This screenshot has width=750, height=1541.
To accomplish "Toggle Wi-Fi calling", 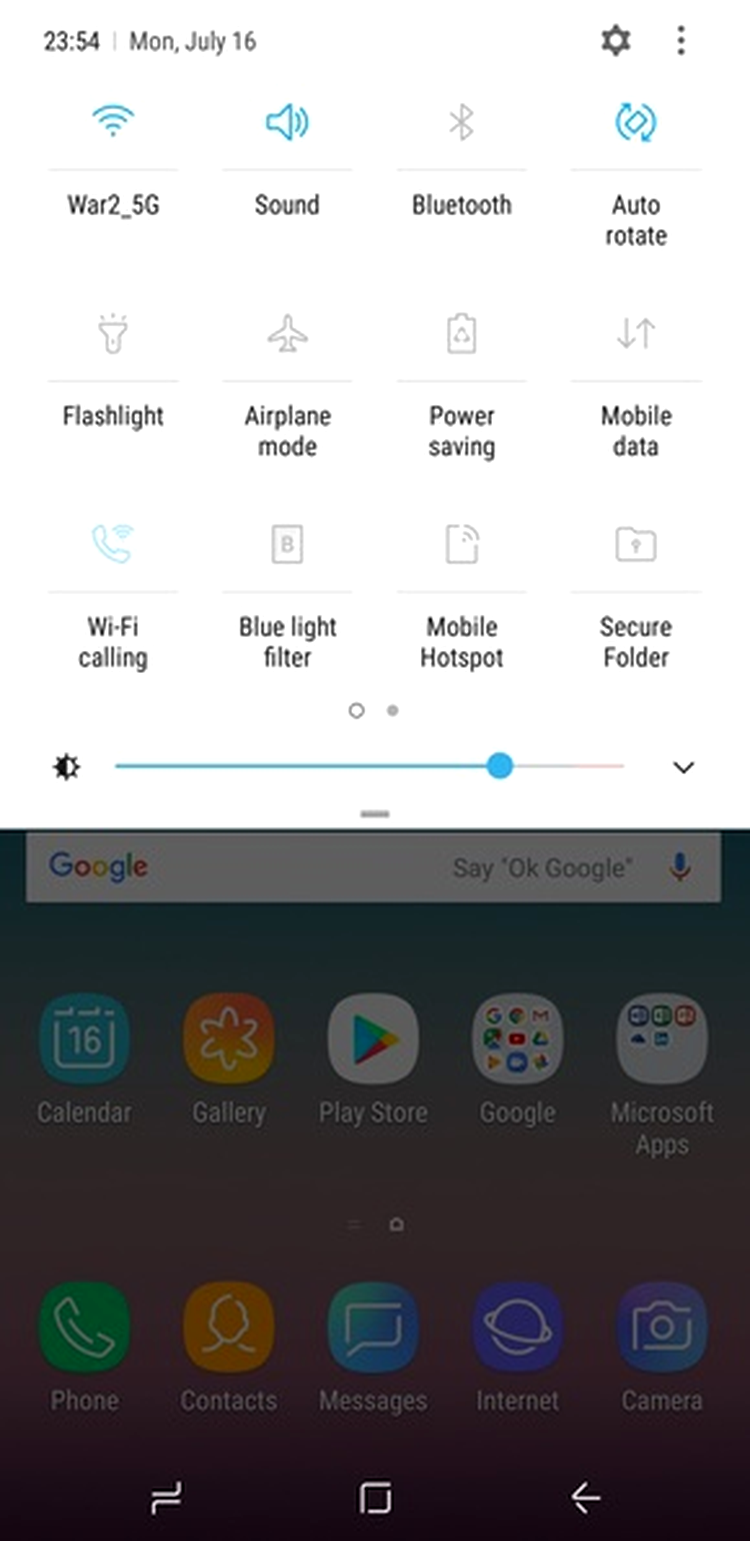I will [x=113, y=545].
